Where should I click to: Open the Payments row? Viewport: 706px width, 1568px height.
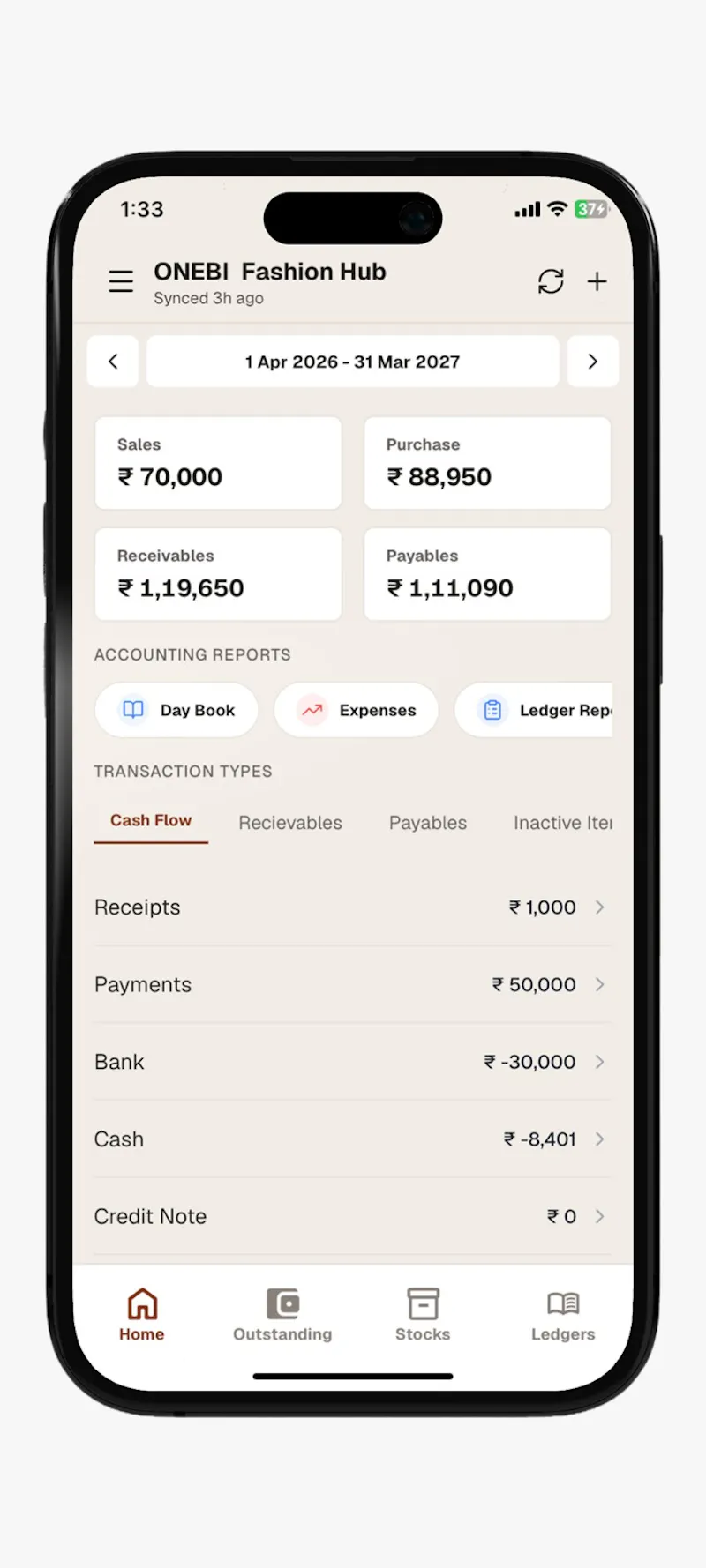pos(353,984)
